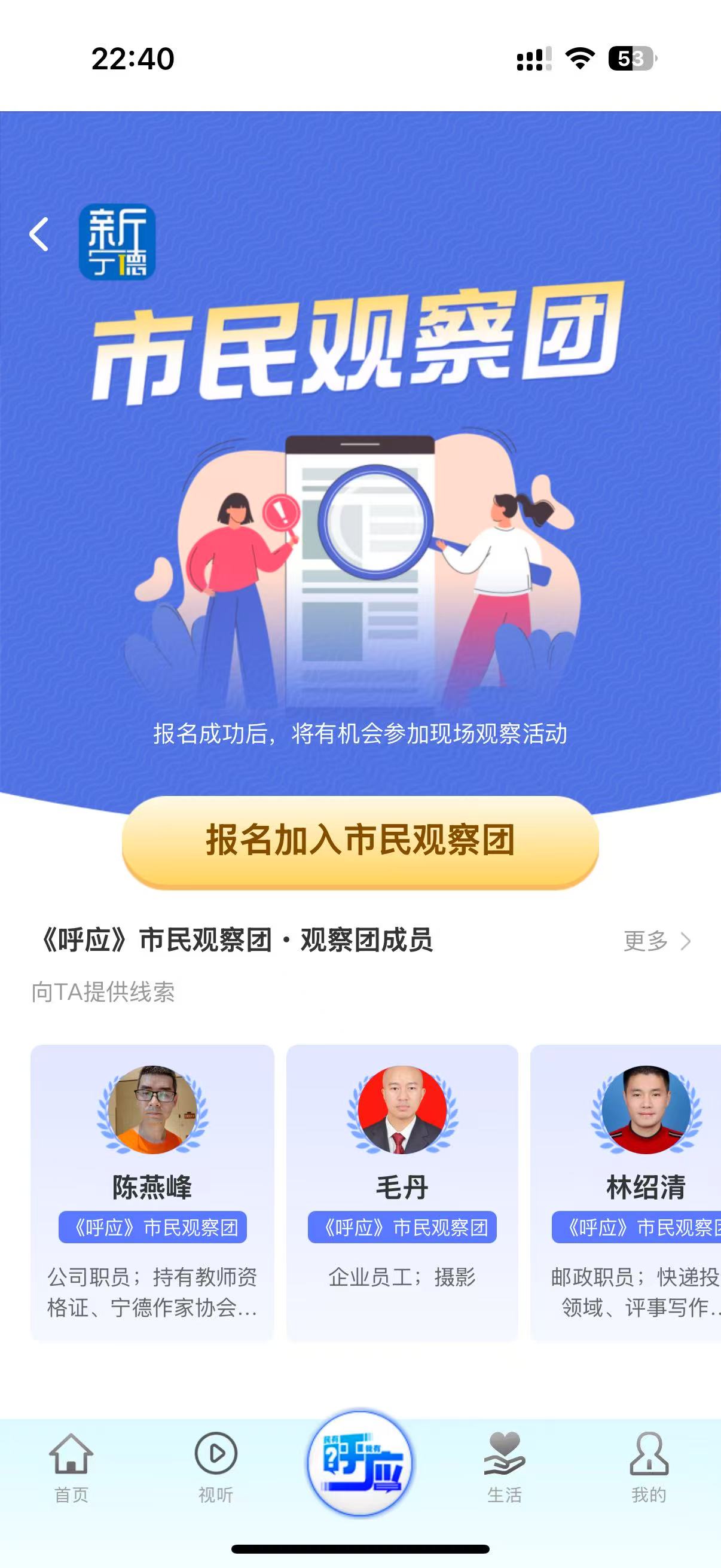Image resolution: width=721 pixels, height=1568 pixels.
Task: Tap 报名加入市民观察团 button
Action: click(360, 841)
